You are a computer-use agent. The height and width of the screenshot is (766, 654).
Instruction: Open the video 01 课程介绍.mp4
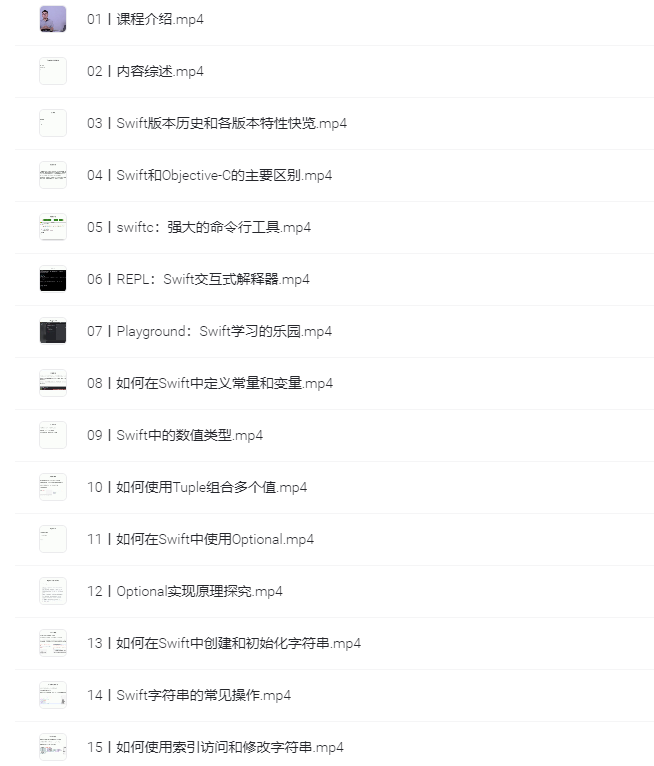[145, 19]
